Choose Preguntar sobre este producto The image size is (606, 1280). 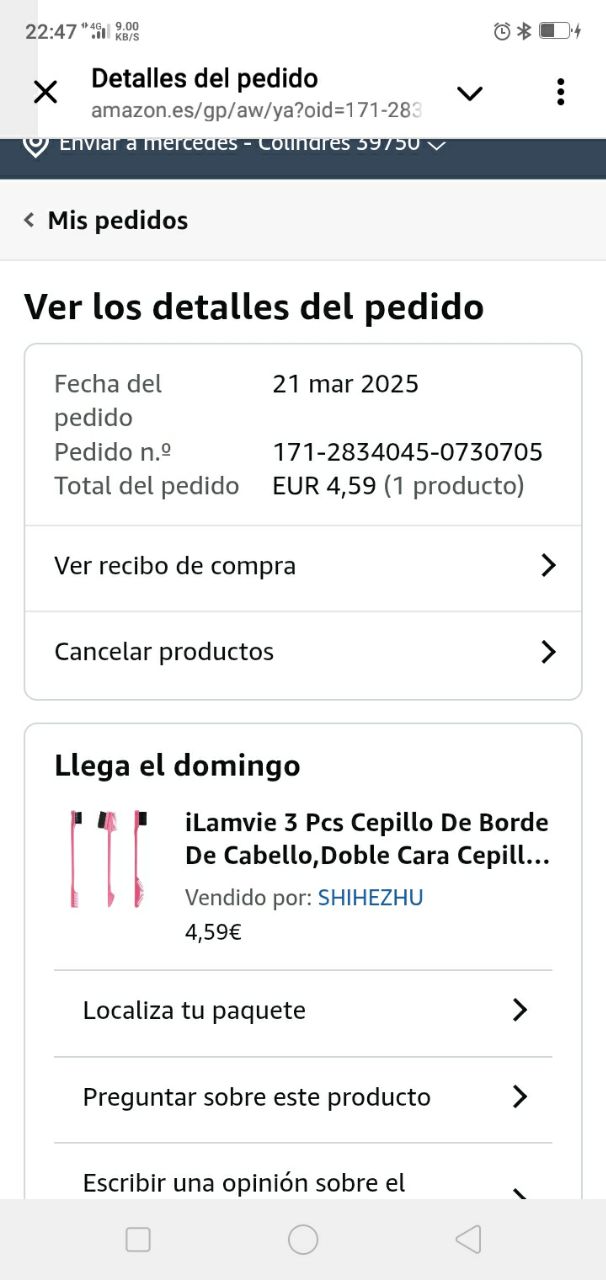[x=302, y=1097]
